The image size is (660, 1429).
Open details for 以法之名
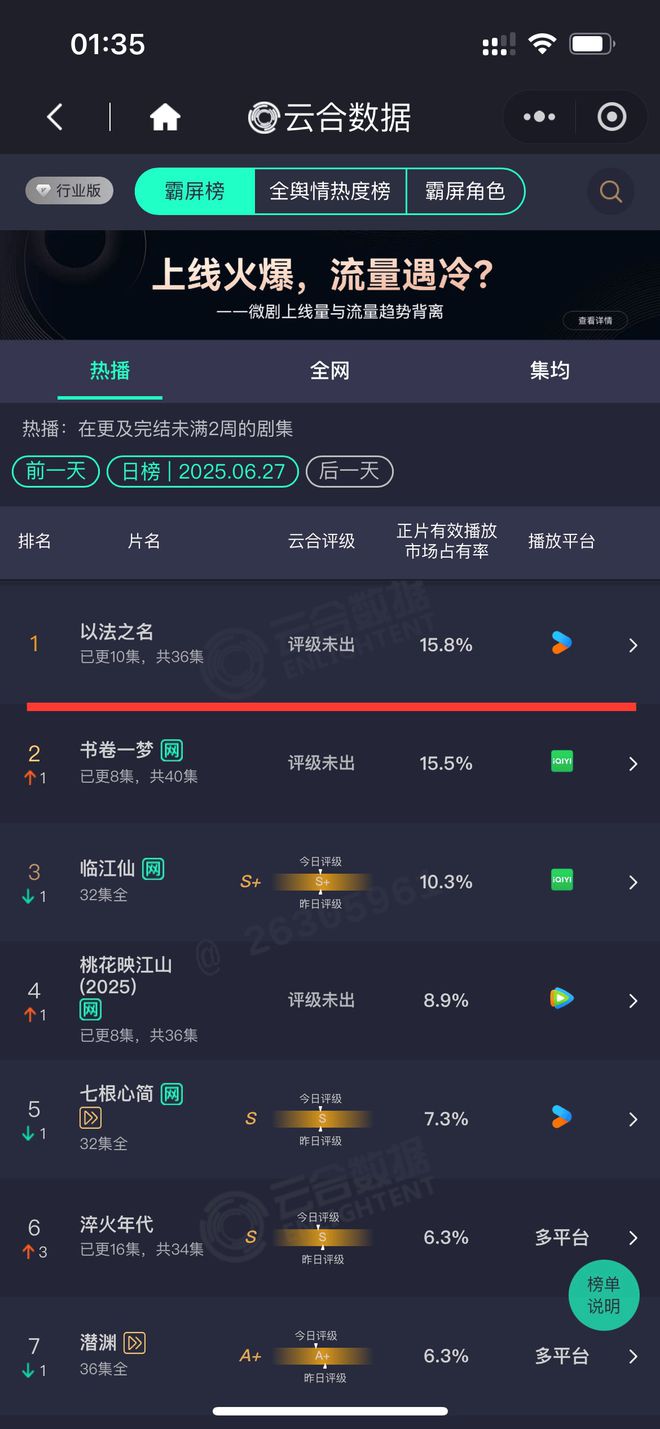(330, 644)
